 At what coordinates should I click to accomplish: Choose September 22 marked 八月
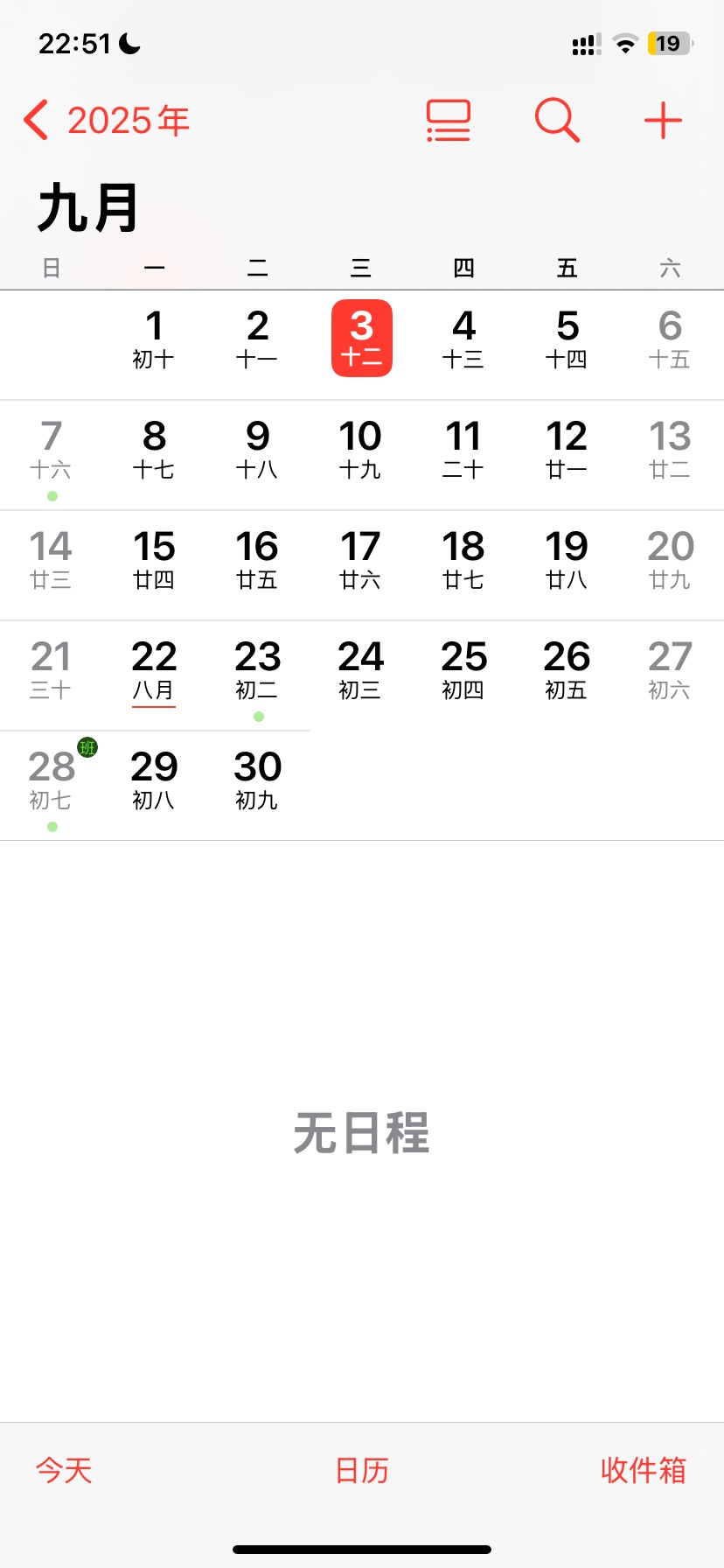(x=155, y=672)
